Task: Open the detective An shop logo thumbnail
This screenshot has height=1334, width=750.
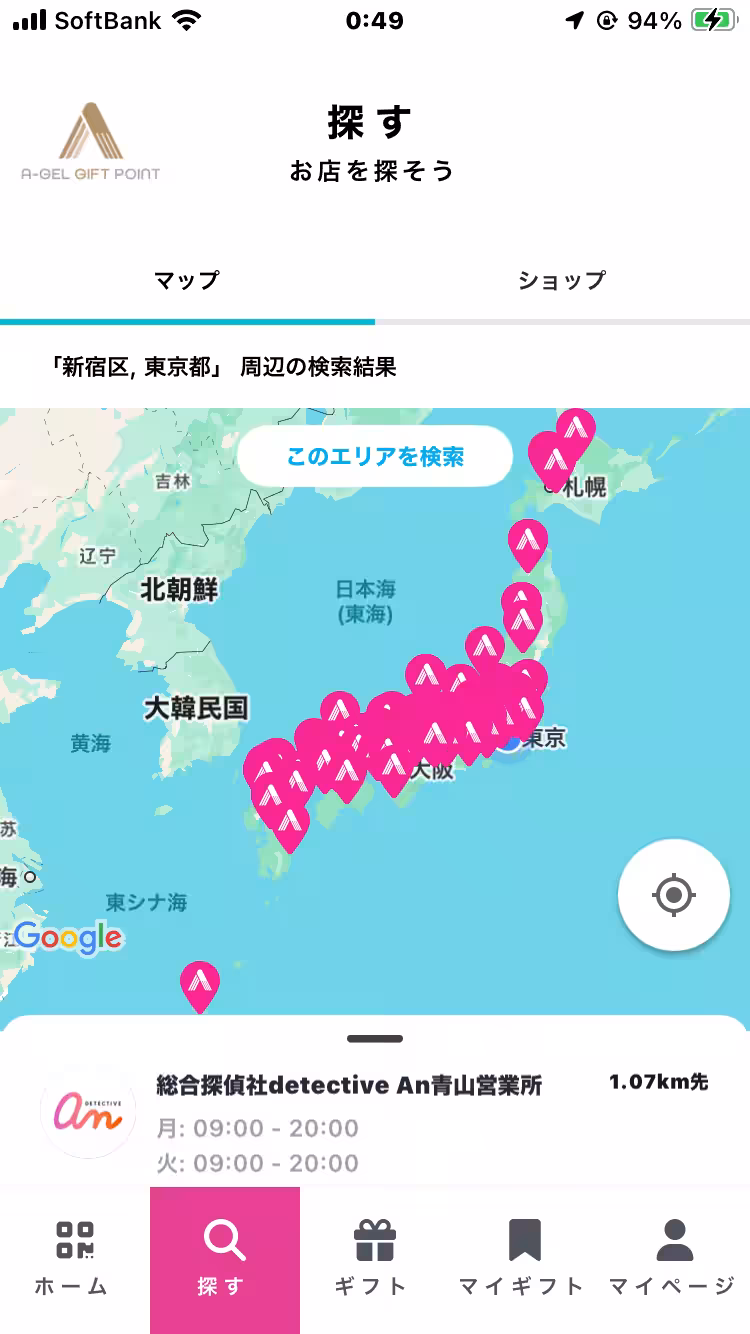Action: point(88,1113)
